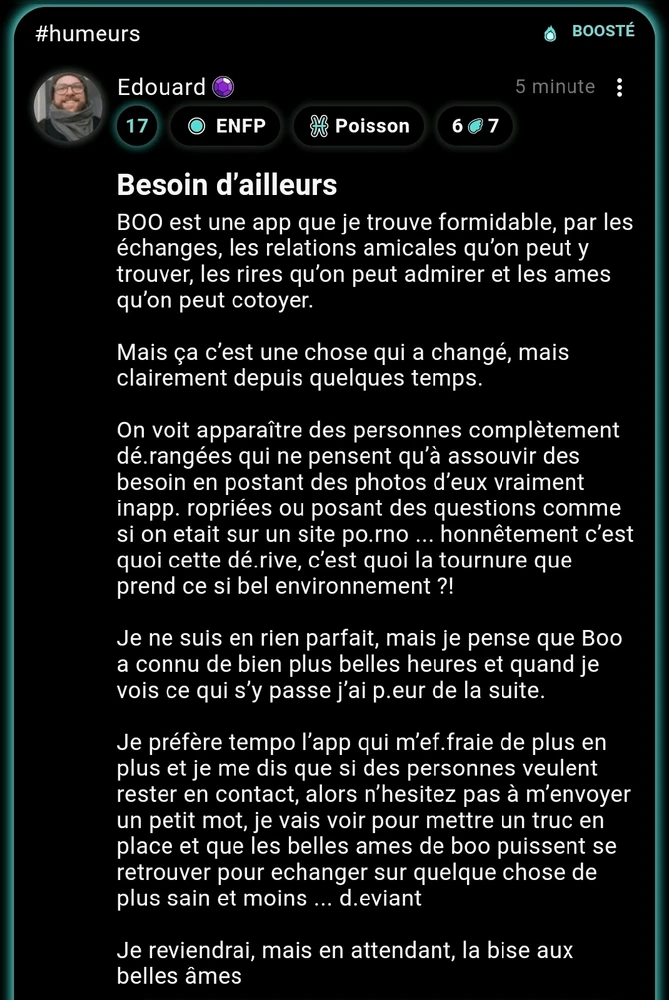This screenshot has height=1000, width=669.
Task: Open the #humeurs hashtag
Action: click(x=87, y=34)
